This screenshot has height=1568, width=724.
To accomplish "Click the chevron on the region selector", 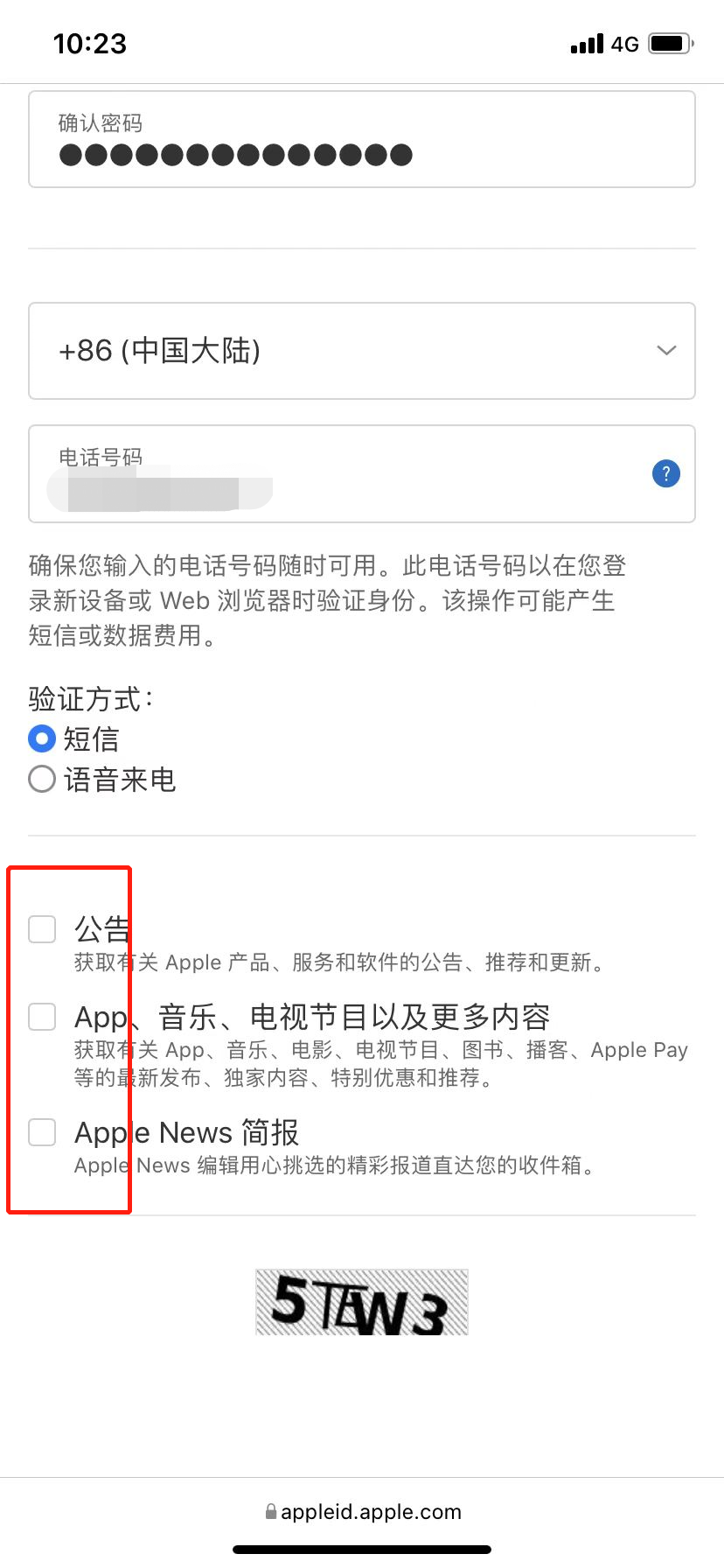I will (666, 351).
